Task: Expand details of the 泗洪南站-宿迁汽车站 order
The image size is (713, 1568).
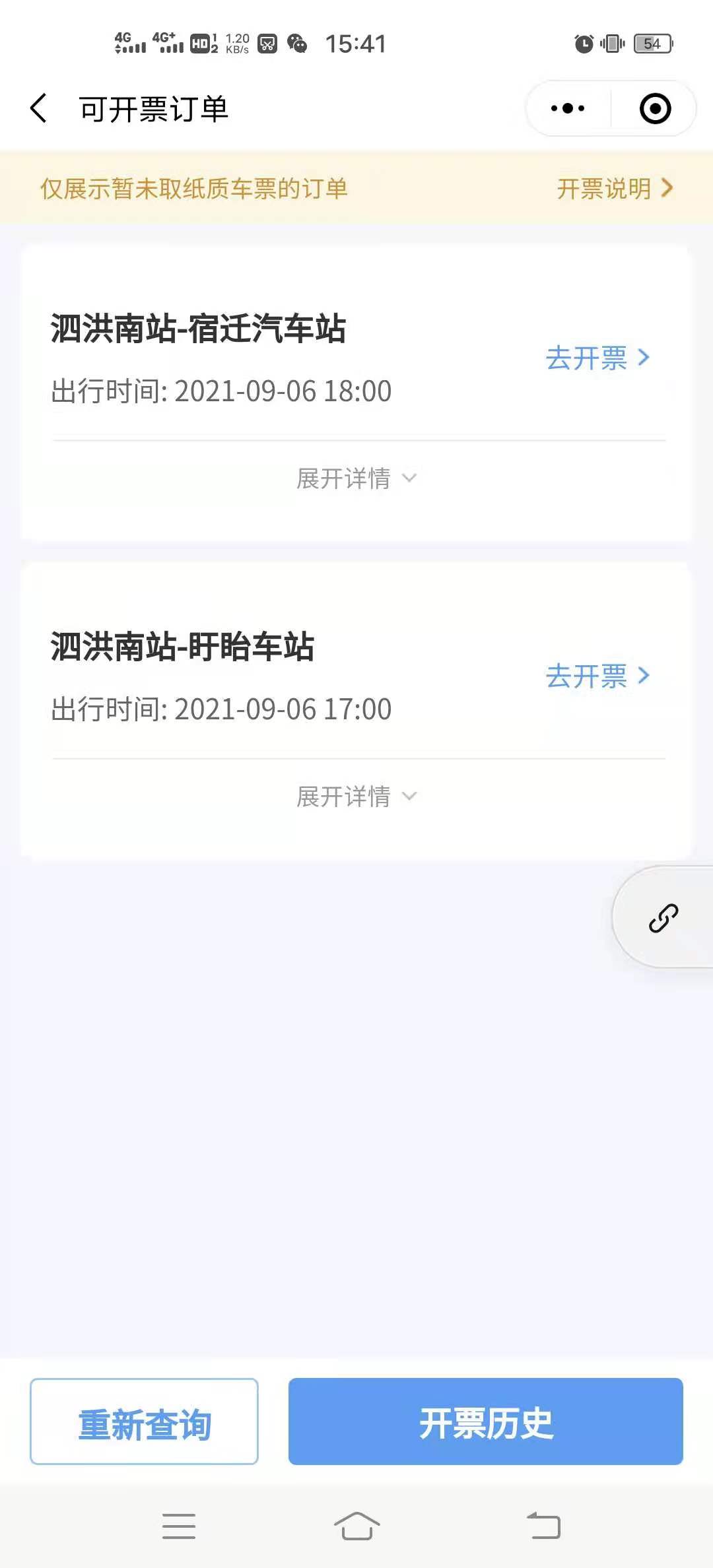Action: pos(356,478)
